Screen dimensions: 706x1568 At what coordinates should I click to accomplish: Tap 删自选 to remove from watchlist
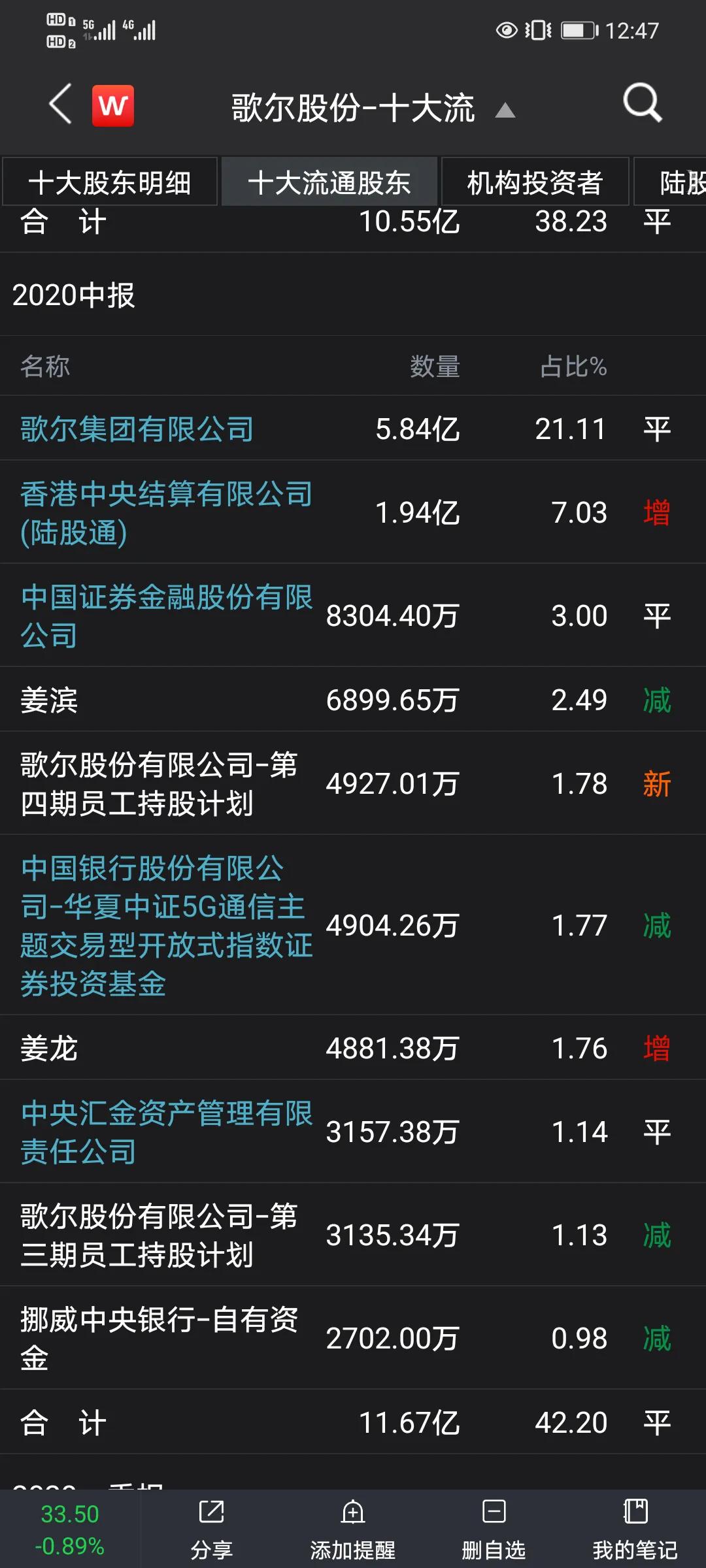tap(494, 1529)
